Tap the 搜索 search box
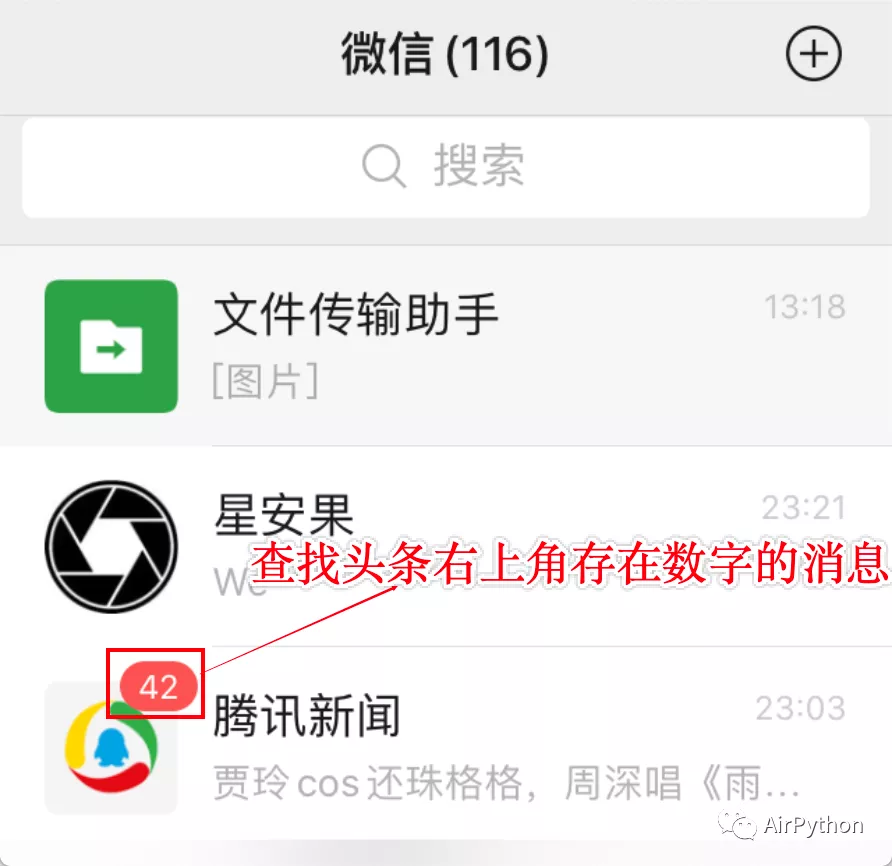The width and height of the screenshot is (892, 866). point(445,167)
